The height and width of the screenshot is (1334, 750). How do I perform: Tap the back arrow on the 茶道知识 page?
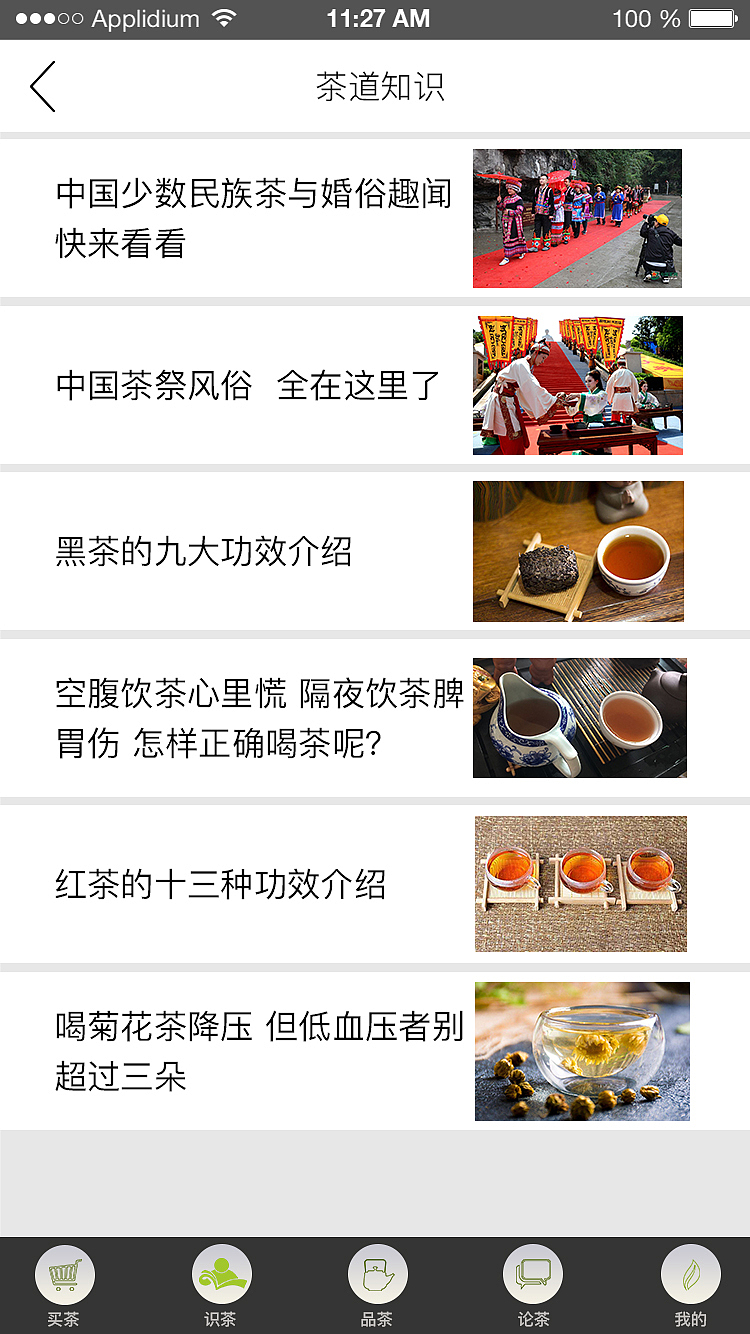coord(42,87)
